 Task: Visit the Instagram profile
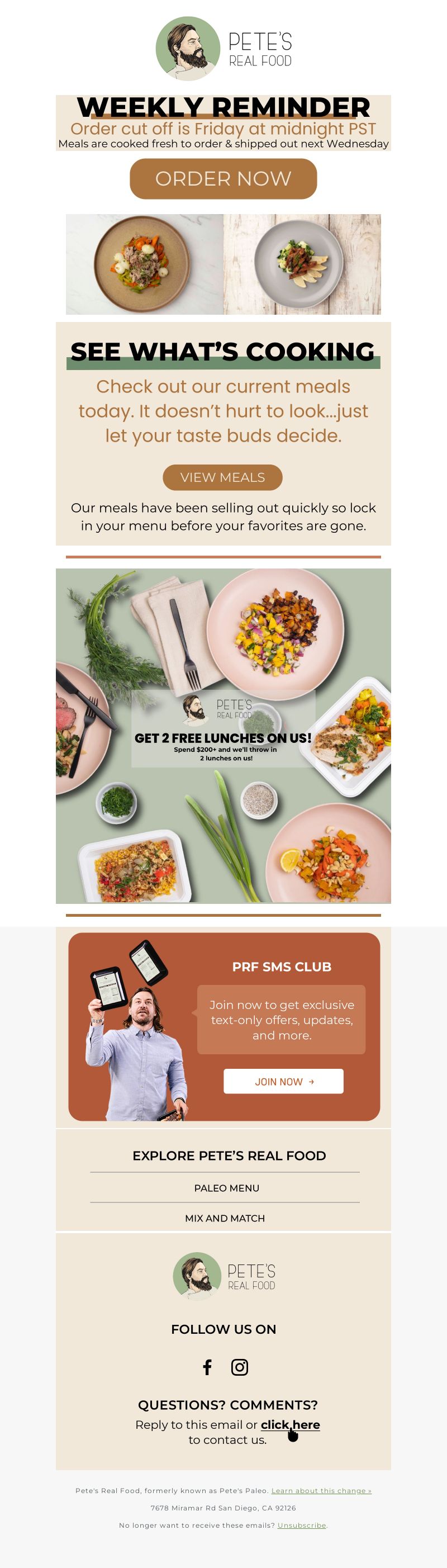pyautogui.click(x=240, y=1367)
